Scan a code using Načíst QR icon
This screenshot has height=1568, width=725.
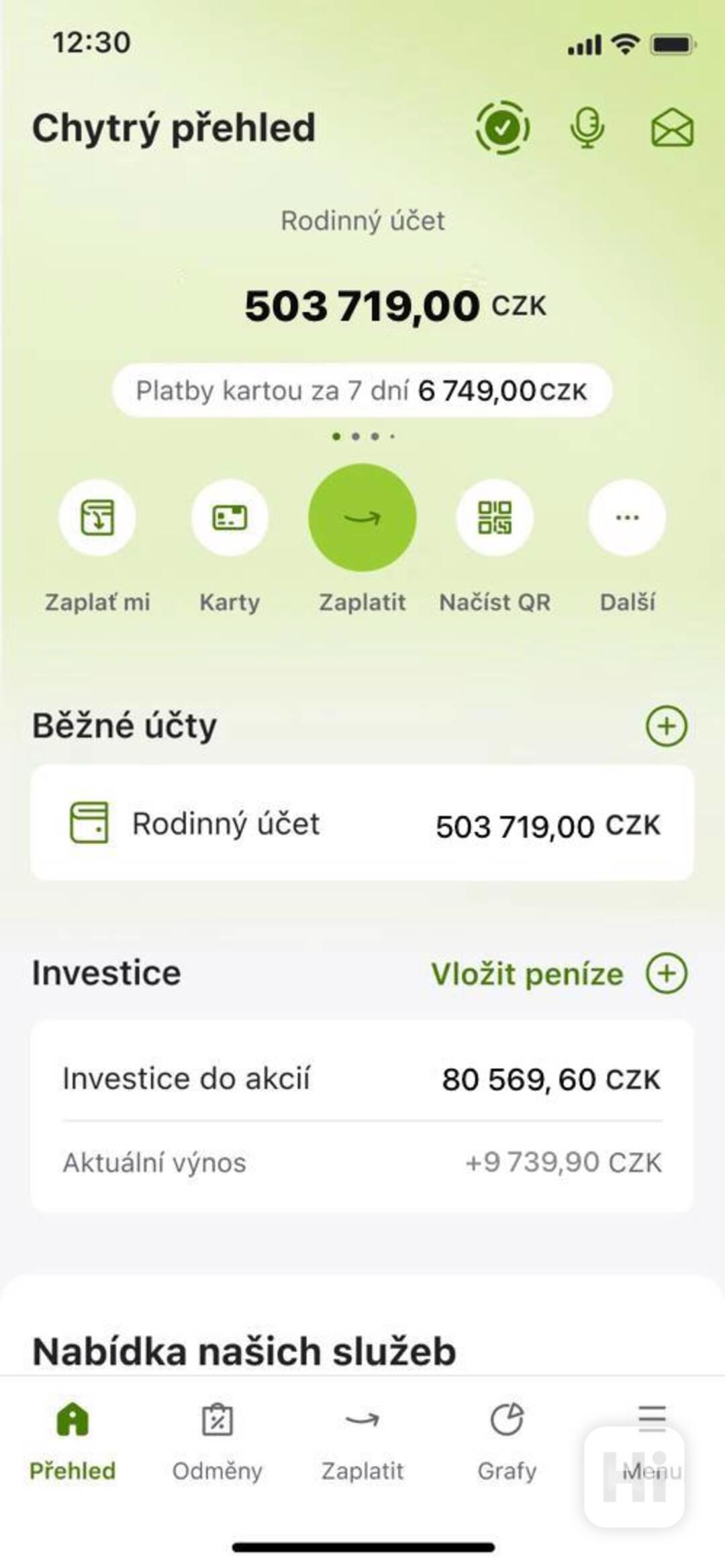click(495, 517)
